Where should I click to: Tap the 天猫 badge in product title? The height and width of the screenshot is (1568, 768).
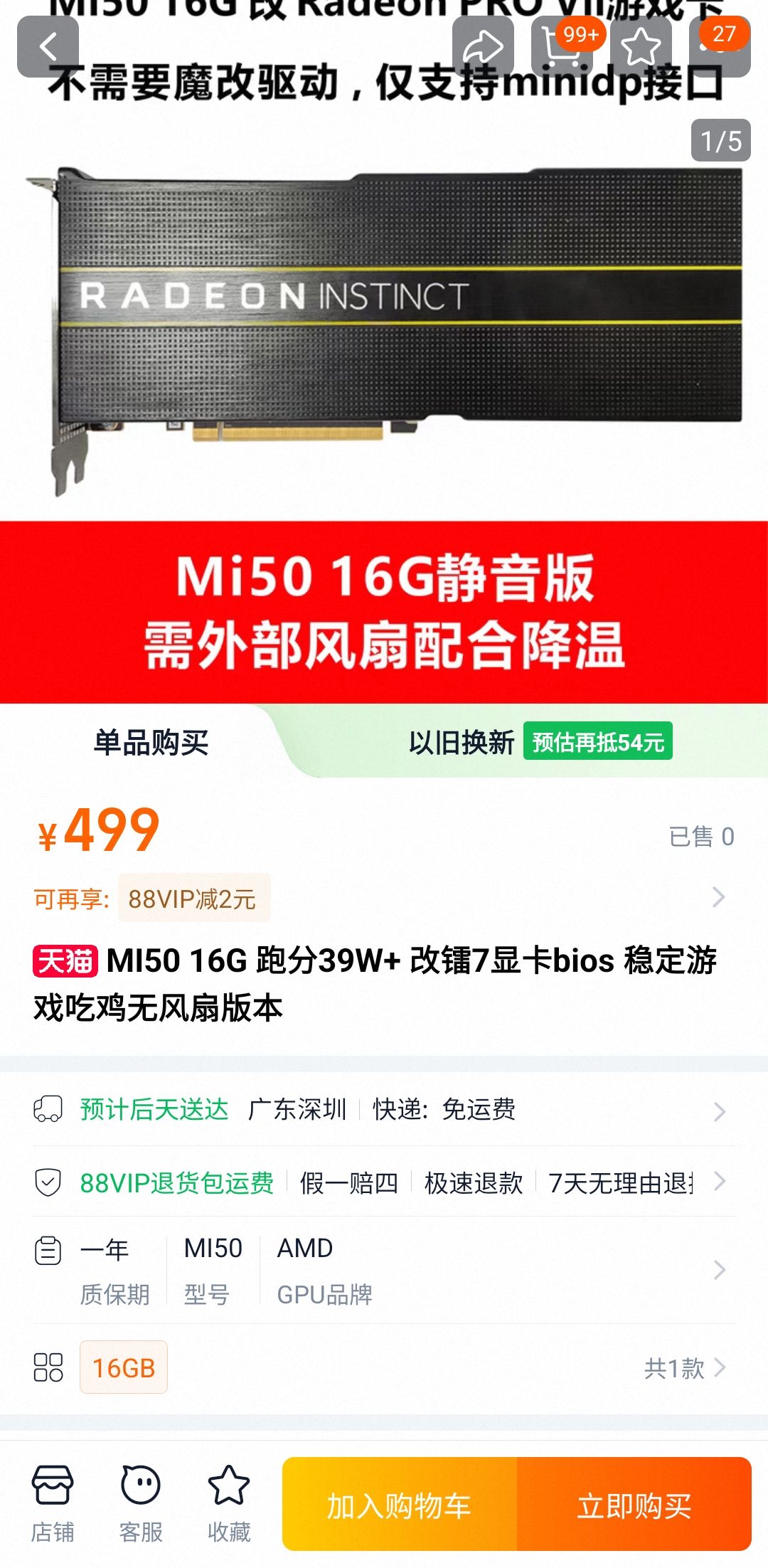[65, 960]
